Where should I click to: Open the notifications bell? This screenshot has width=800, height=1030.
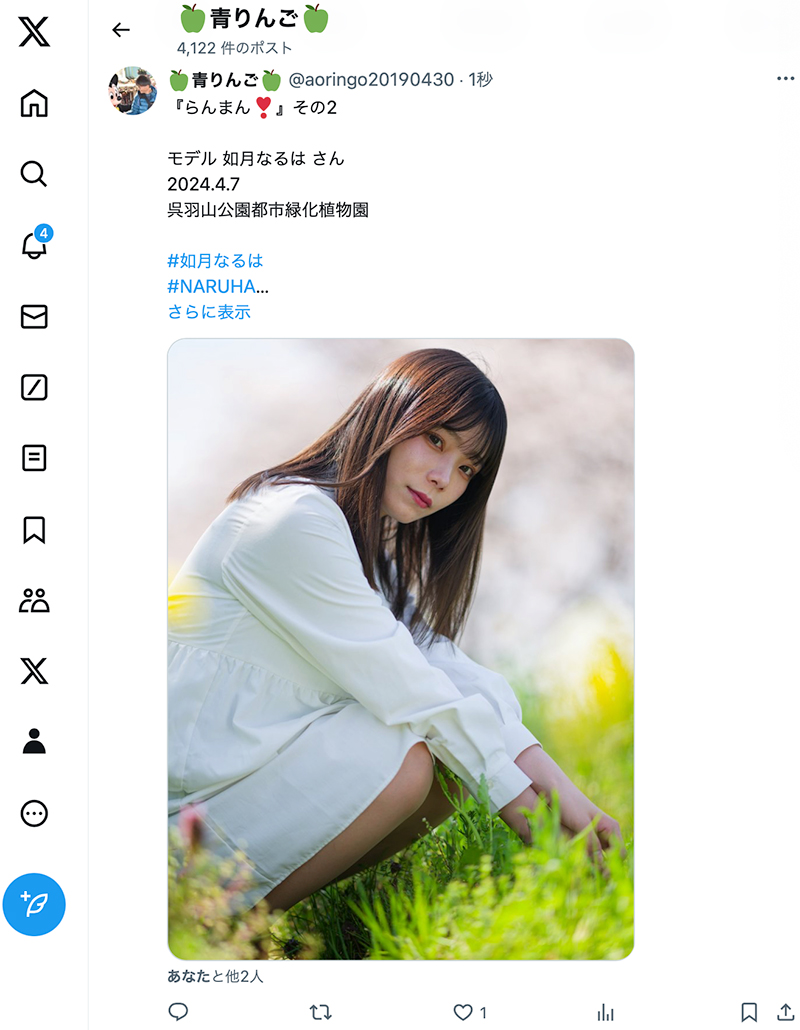click(34, 244)
